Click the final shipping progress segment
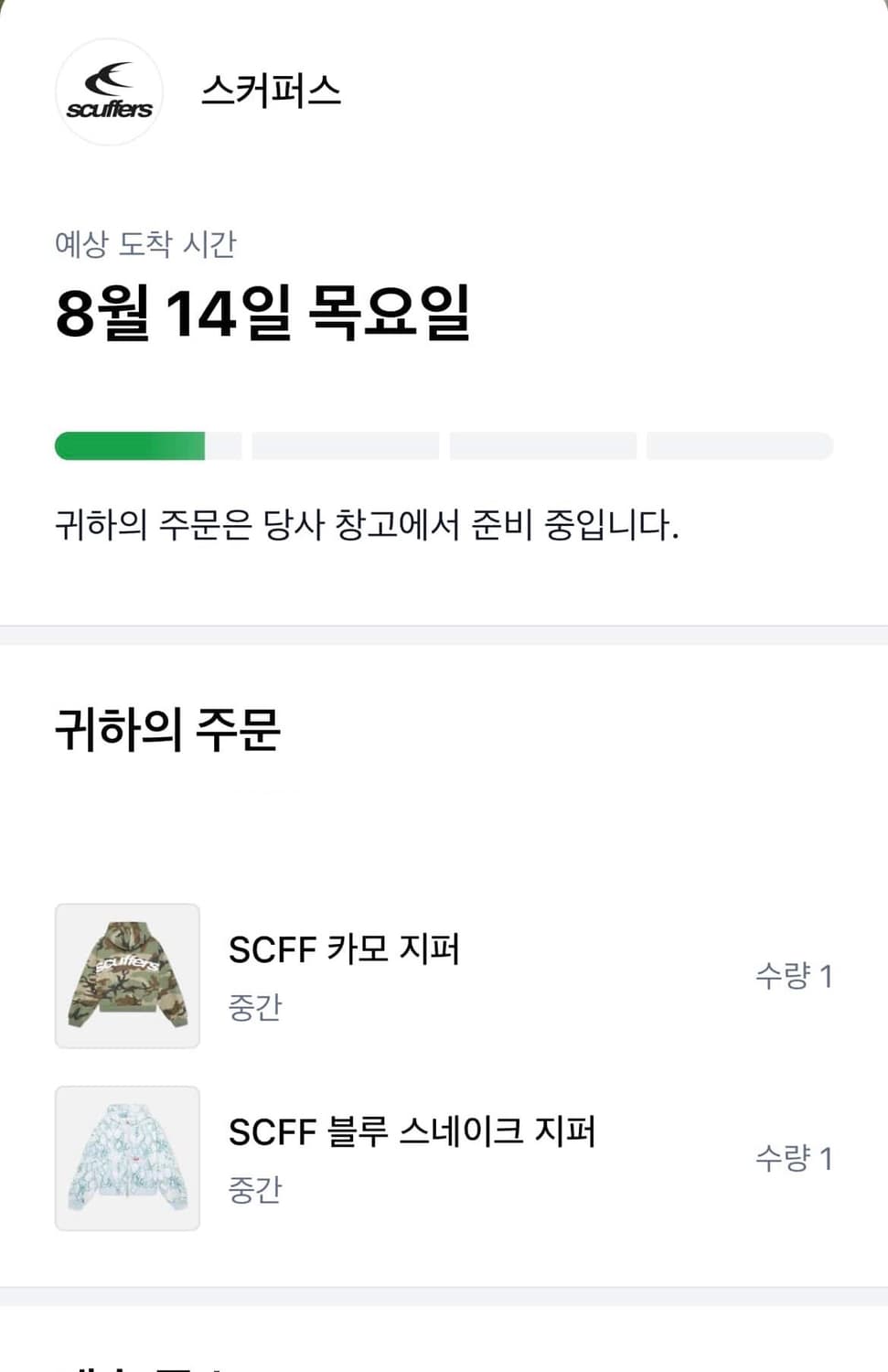Screen dimensions: 888x1372 tap(739, 445)
